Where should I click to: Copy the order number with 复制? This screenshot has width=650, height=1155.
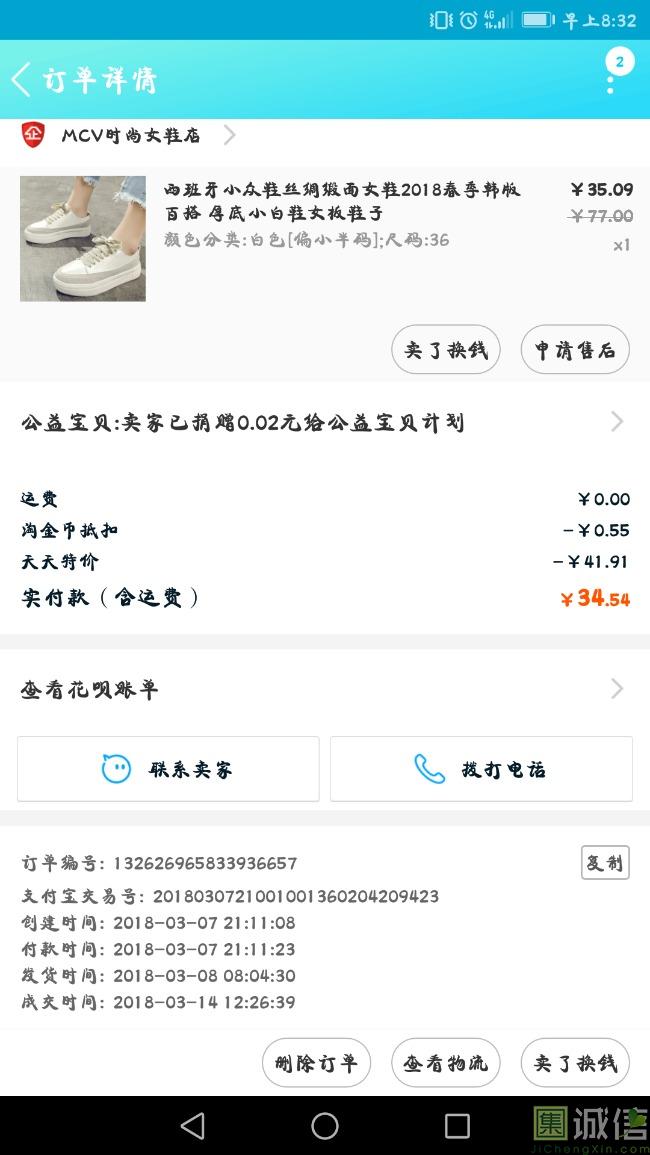[604, 862]
